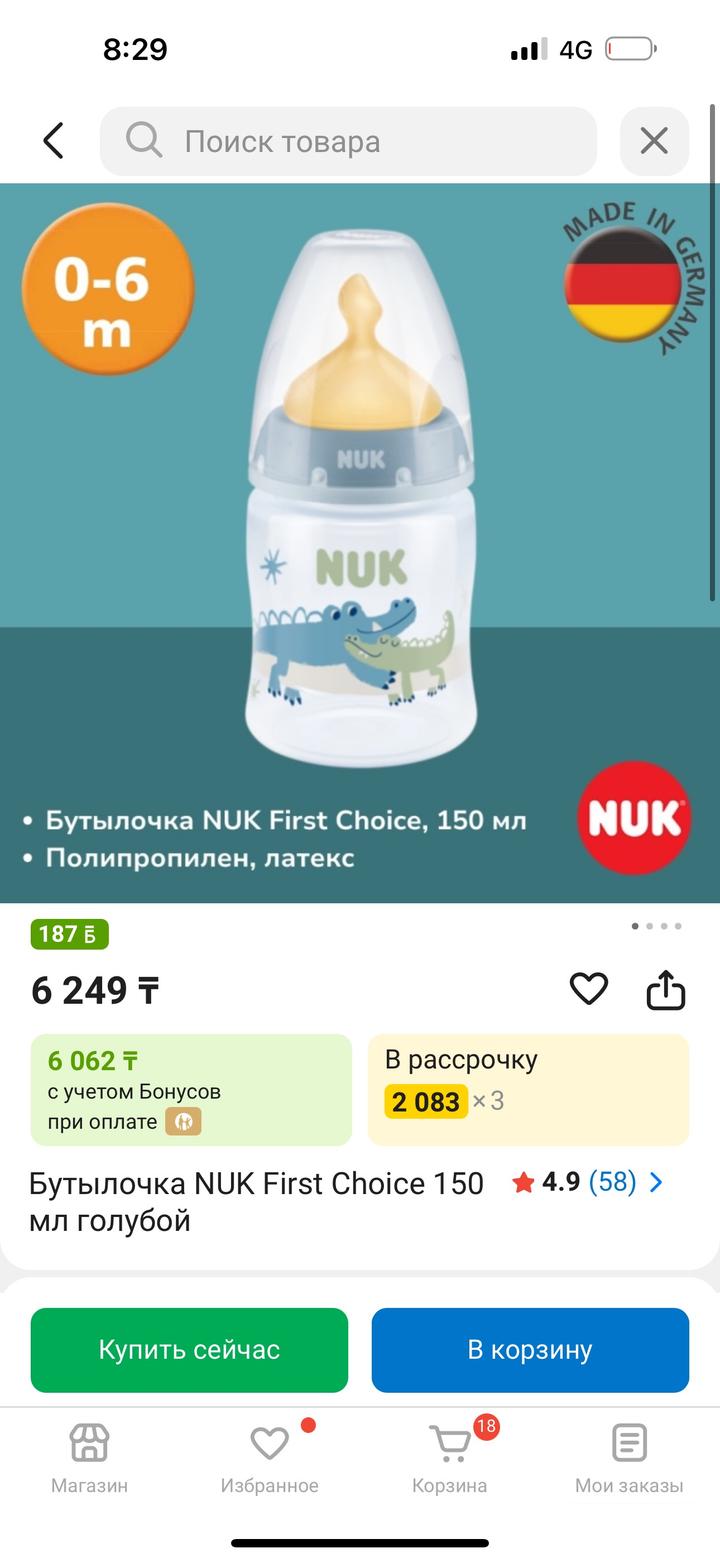Open the 6 062 ₸ bonus price offer
The image size is (720, 1561).
(x=191, y=1089)
